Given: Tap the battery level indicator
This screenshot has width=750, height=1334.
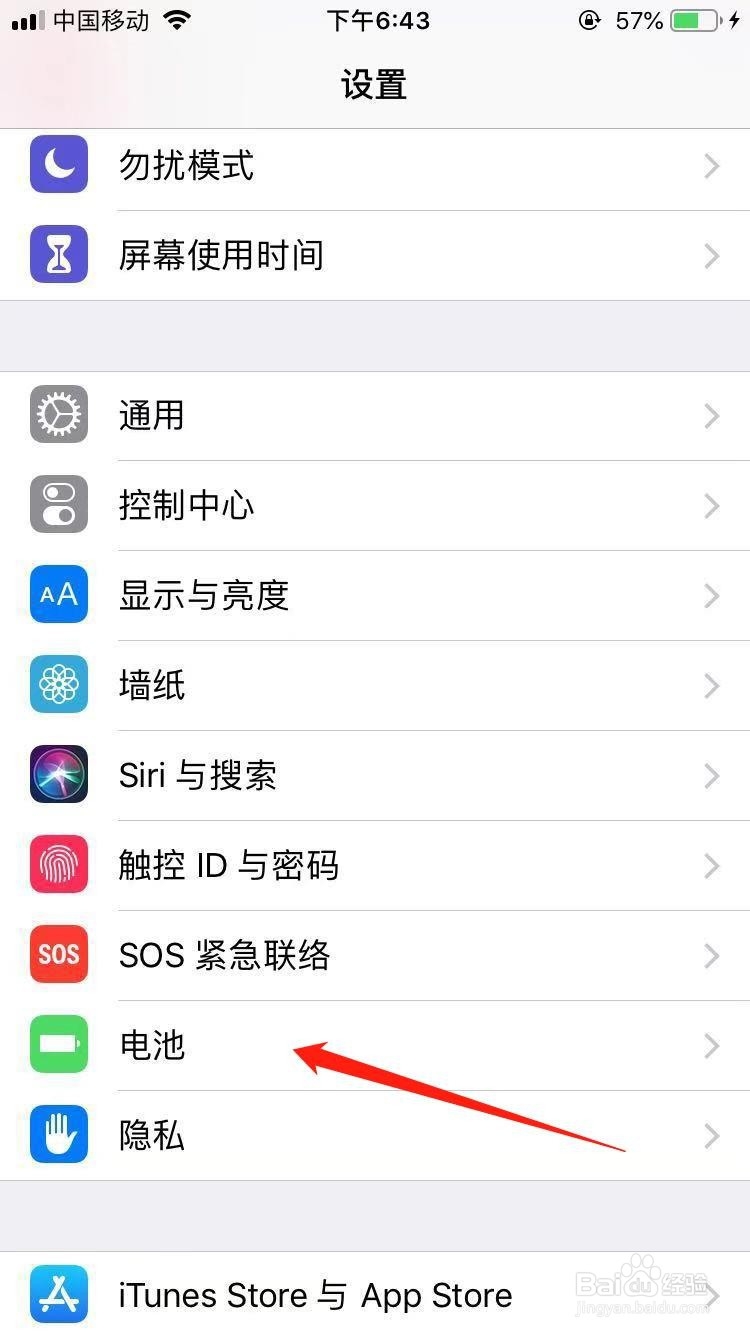Looking at the screenshot, I should [692, 18].
